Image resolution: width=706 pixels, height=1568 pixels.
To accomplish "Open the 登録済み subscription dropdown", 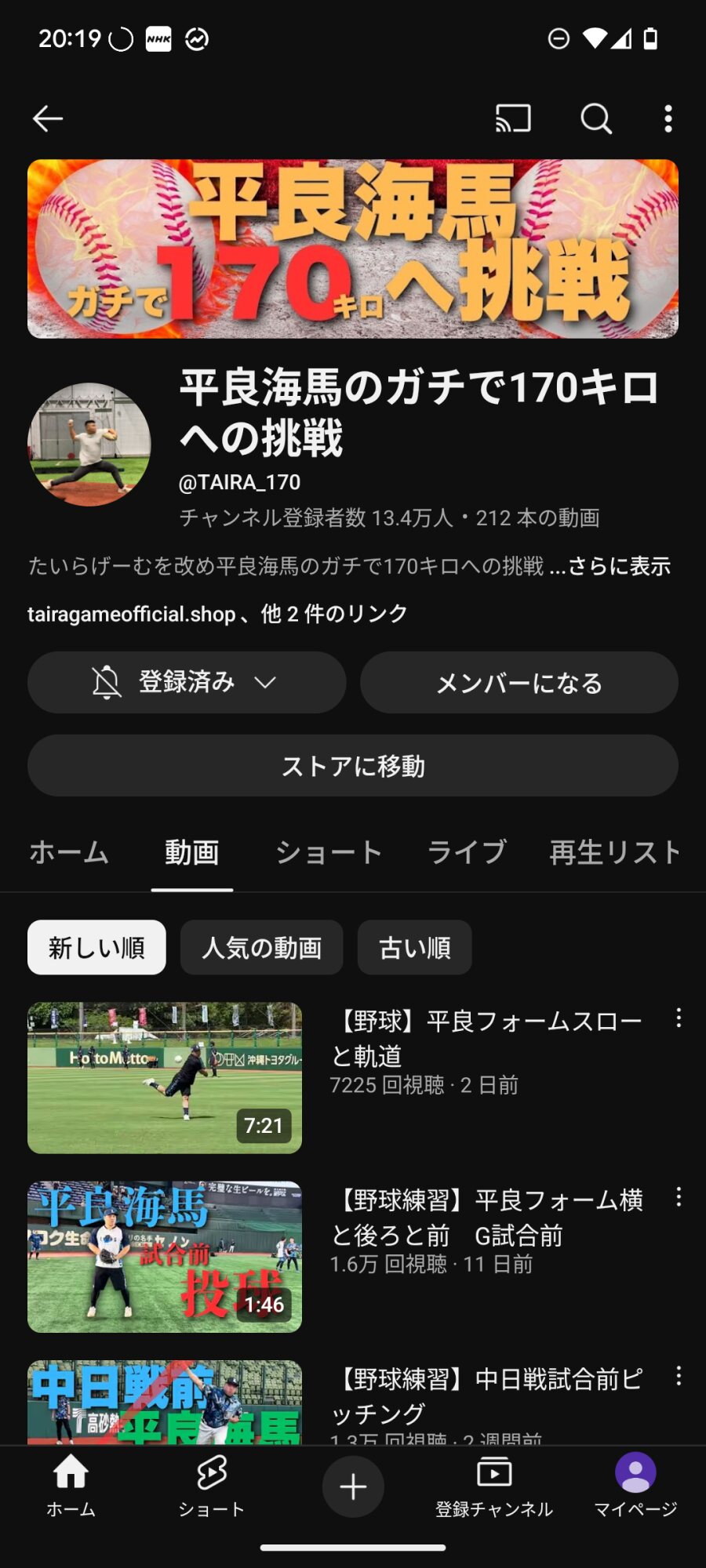I will [x=187, y=682].
